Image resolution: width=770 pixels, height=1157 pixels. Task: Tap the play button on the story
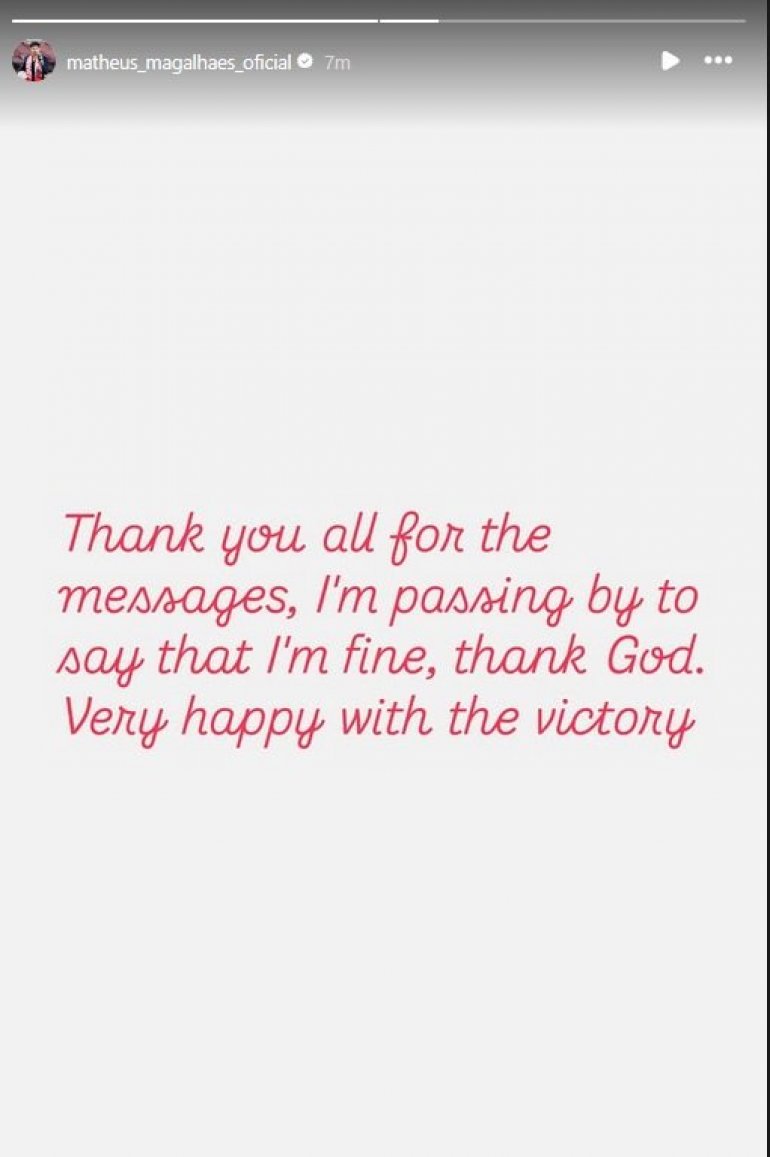[x=670, y=61]
